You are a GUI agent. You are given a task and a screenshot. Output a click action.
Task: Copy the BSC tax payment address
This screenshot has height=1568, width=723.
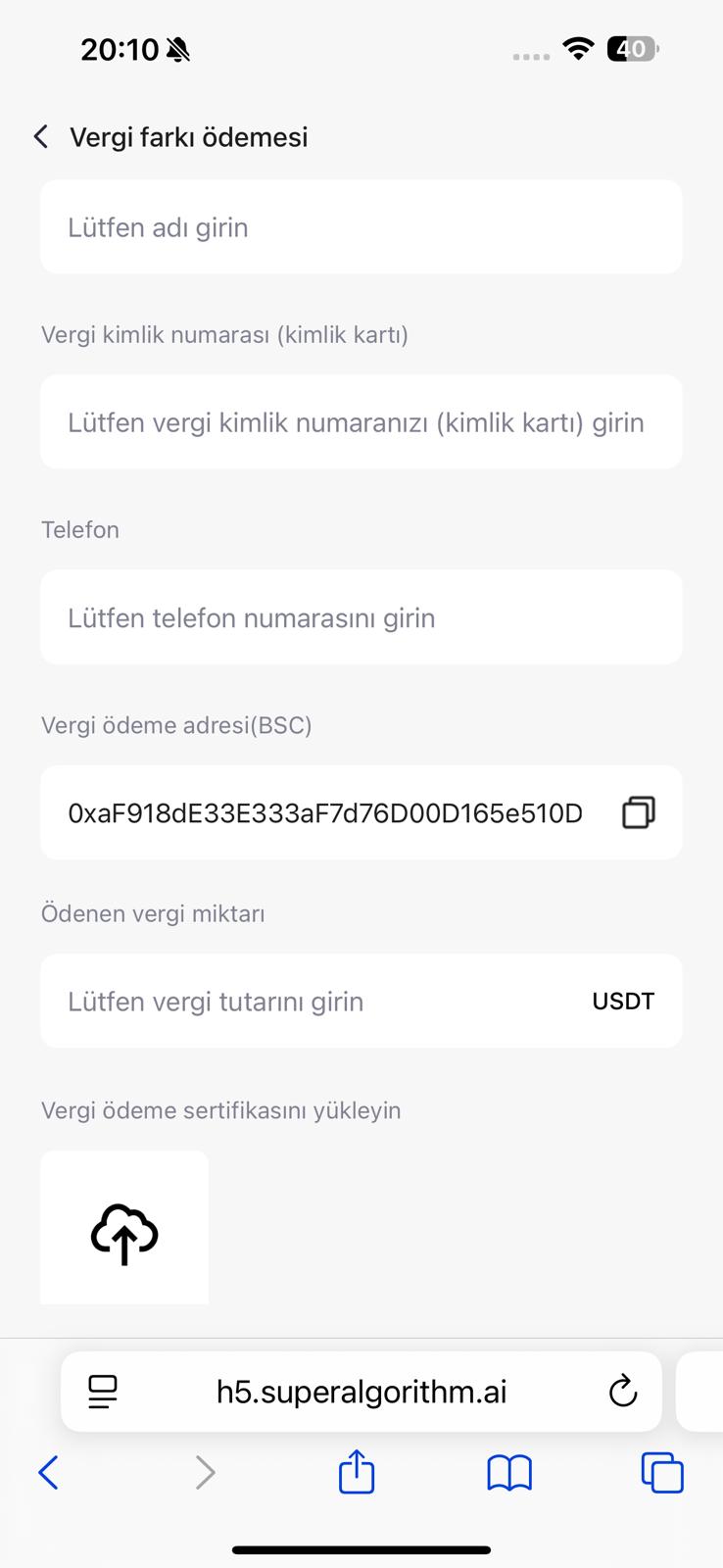click(638, 812)
